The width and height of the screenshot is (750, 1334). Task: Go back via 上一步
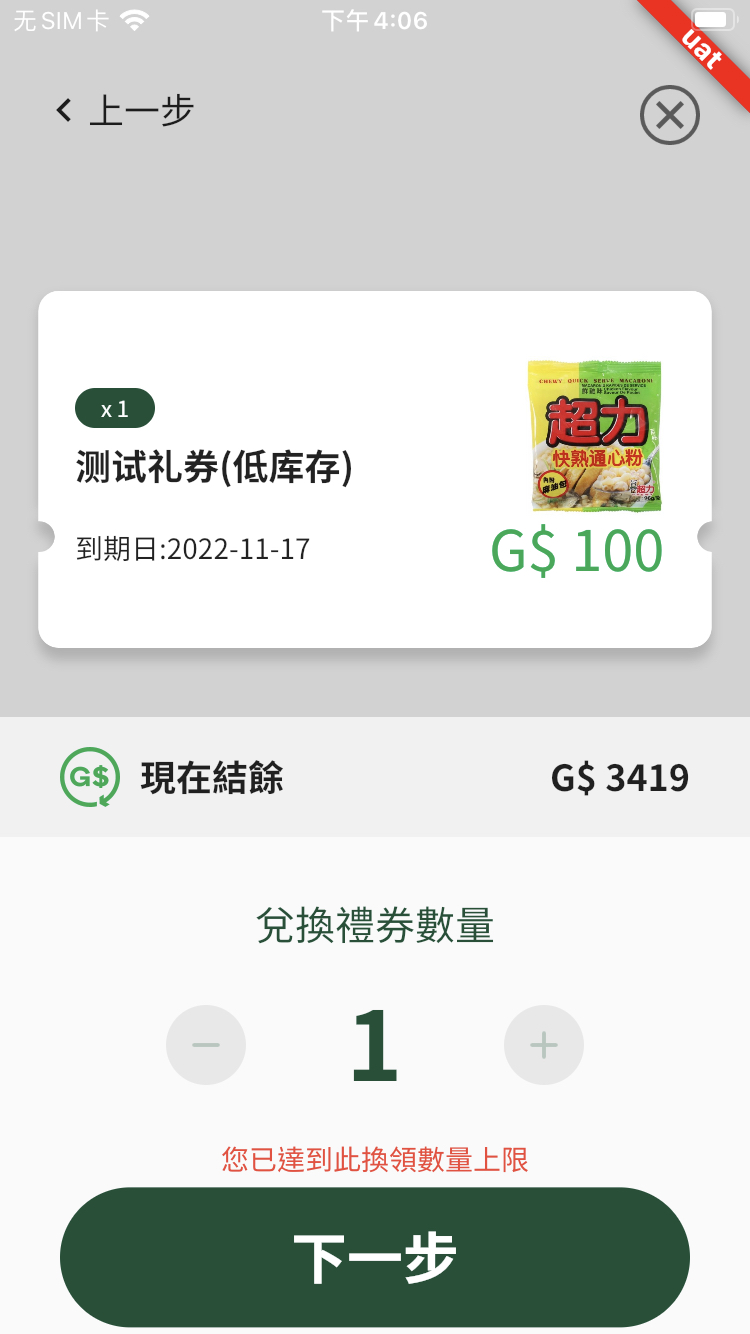125,111
